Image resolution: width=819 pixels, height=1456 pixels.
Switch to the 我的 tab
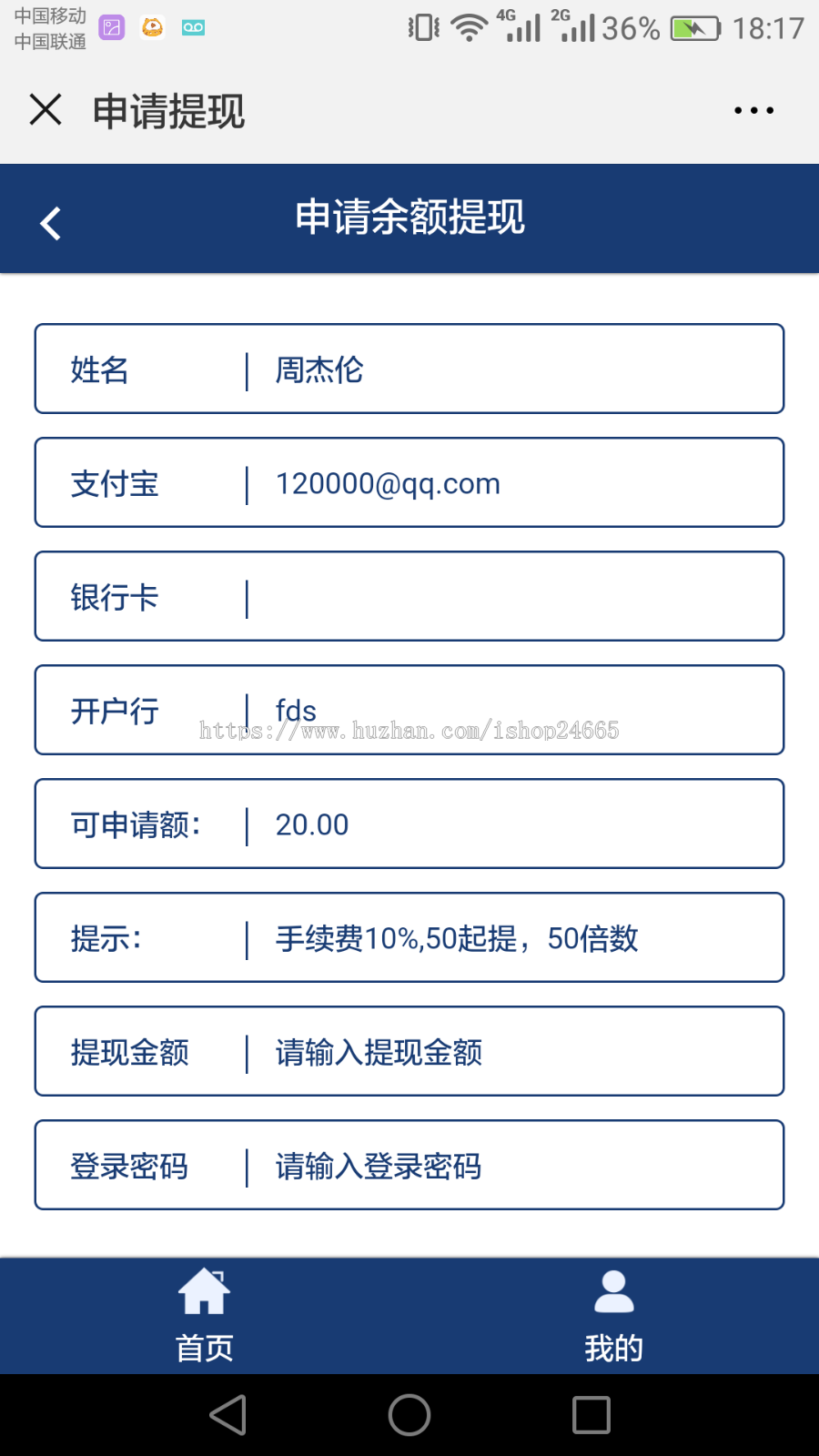click(614, 1316)
